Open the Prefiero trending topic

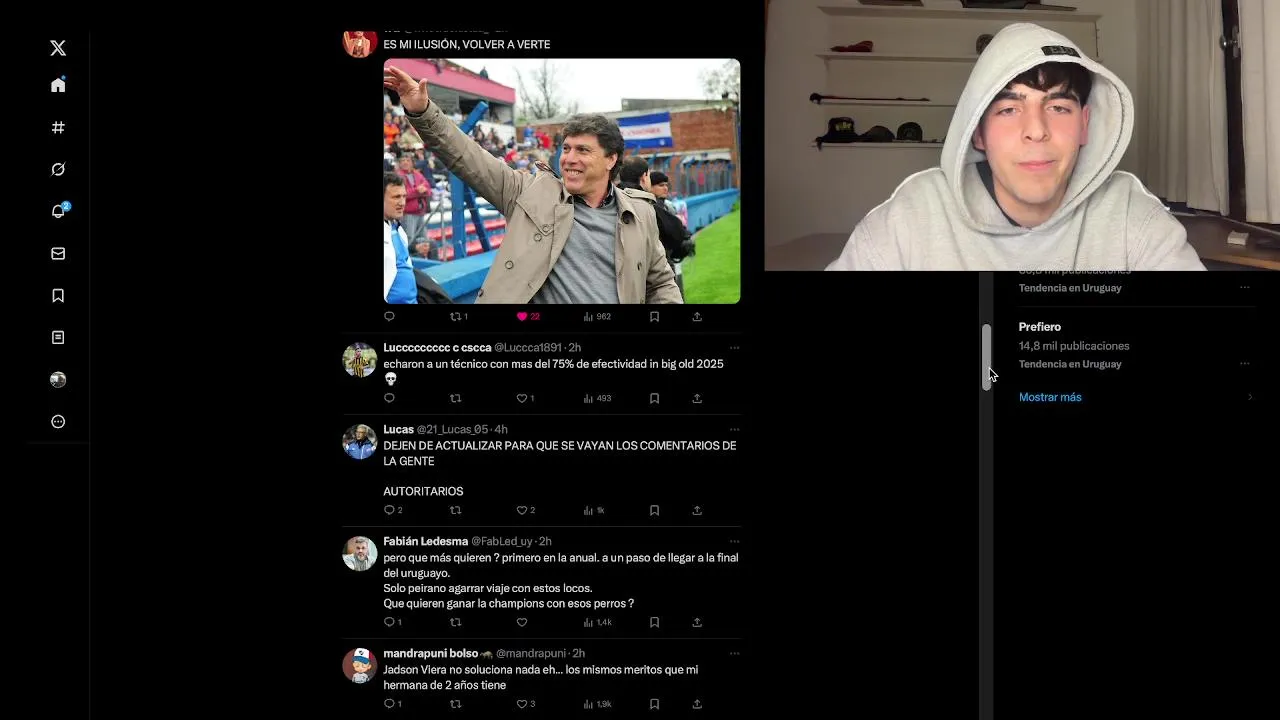point(1040,327)
